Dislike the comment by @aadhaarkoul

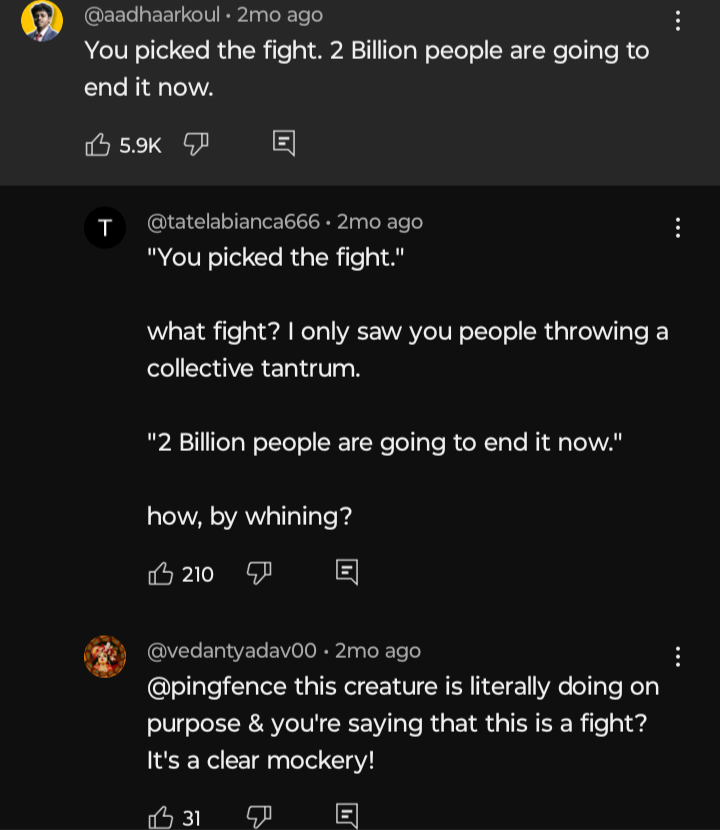pos(196,144)
